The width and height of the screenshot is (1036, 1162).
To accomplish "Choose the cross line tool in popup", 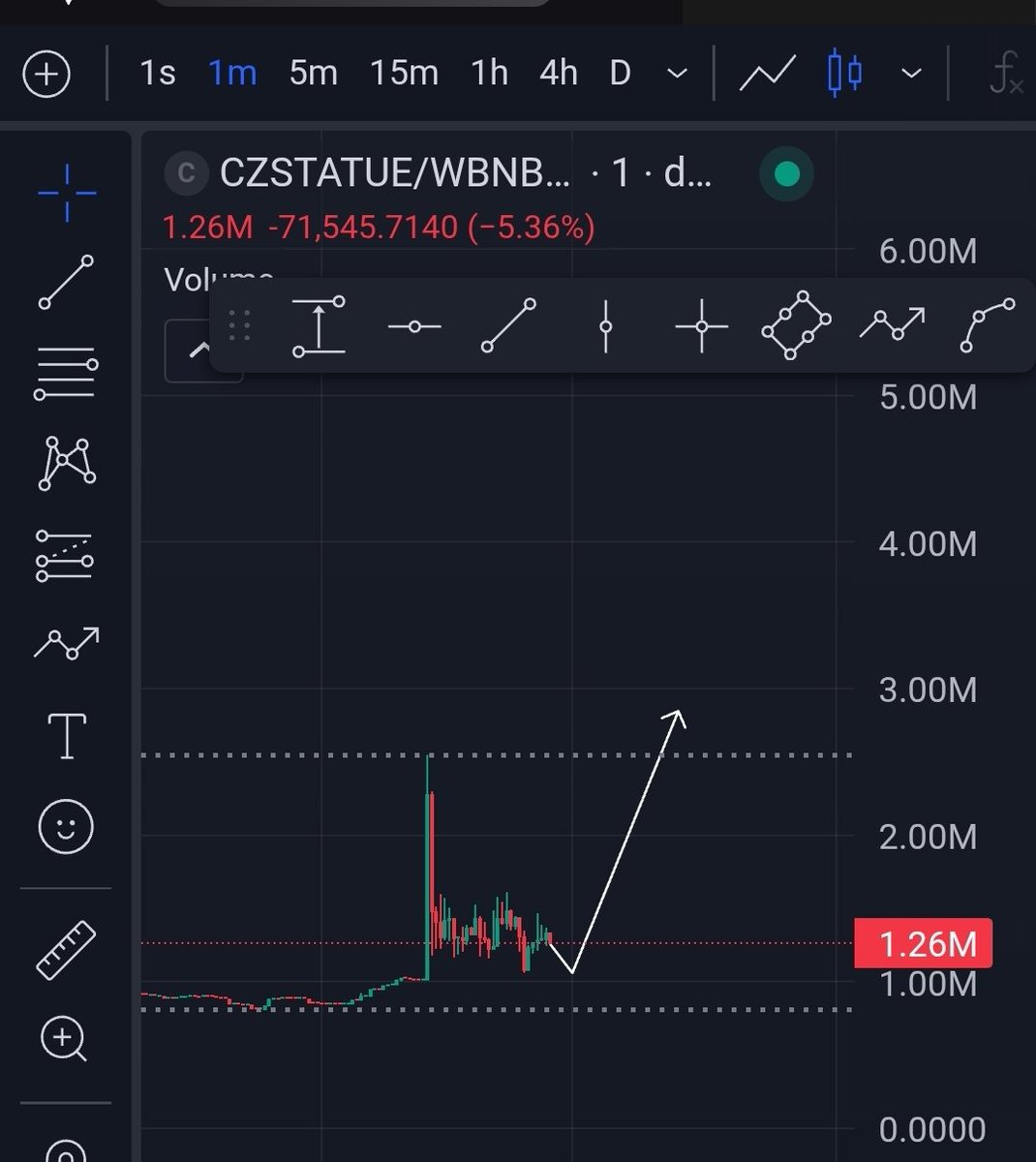I will (701, 326).
